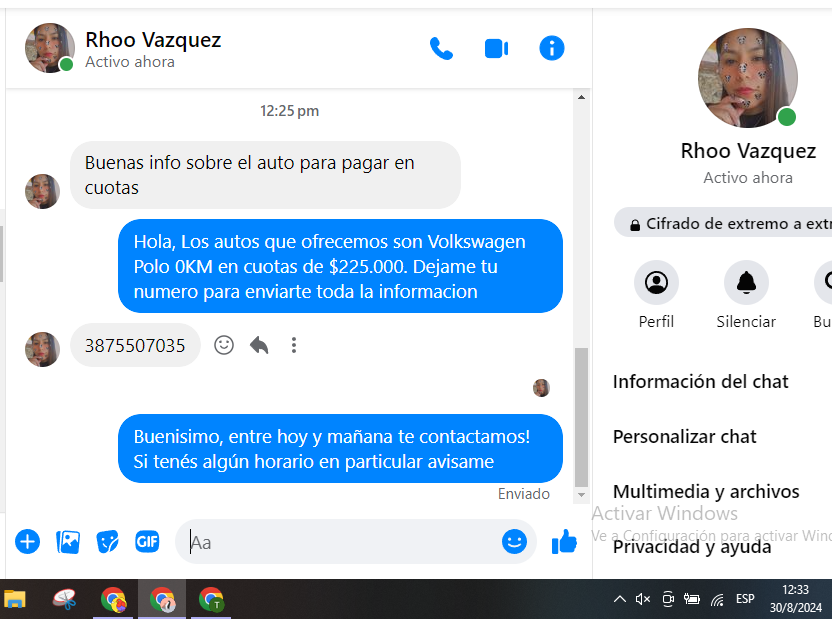832x619 pixels.
Task: Tap the conversation info icon
Action: (x=552, y=48)
